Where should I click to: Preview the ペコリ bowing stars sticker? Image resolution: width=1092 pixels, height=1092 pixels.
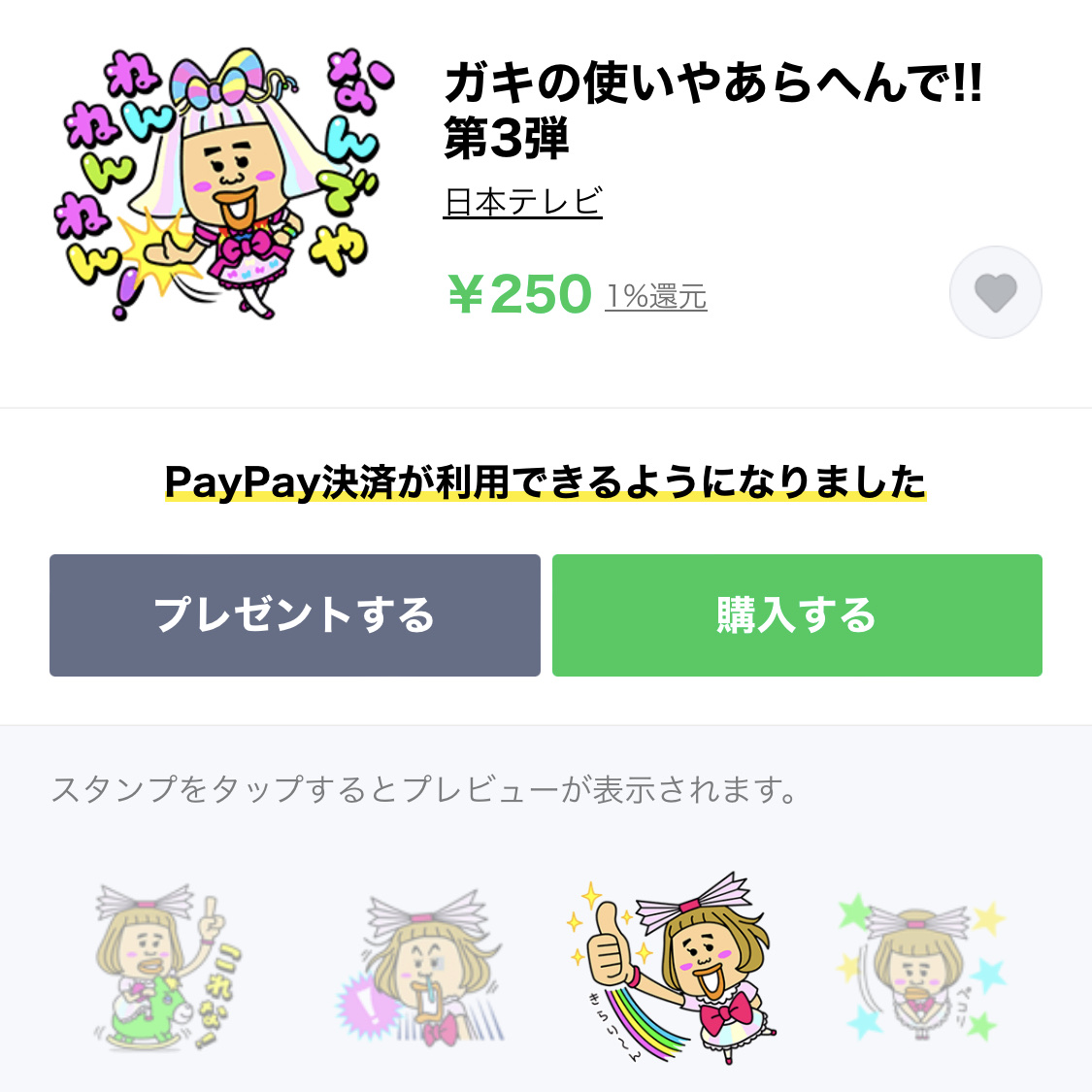(x=922, y=968)
